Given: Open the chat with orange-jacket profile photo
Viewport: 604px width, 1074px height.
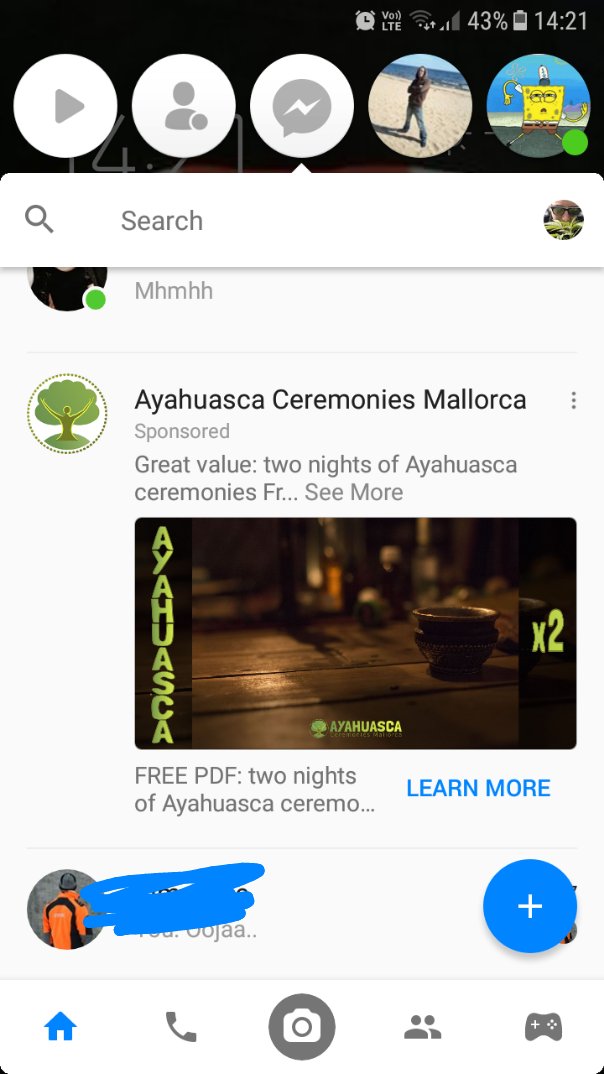Looking at the screenshot, I should (x=66, y=909).
